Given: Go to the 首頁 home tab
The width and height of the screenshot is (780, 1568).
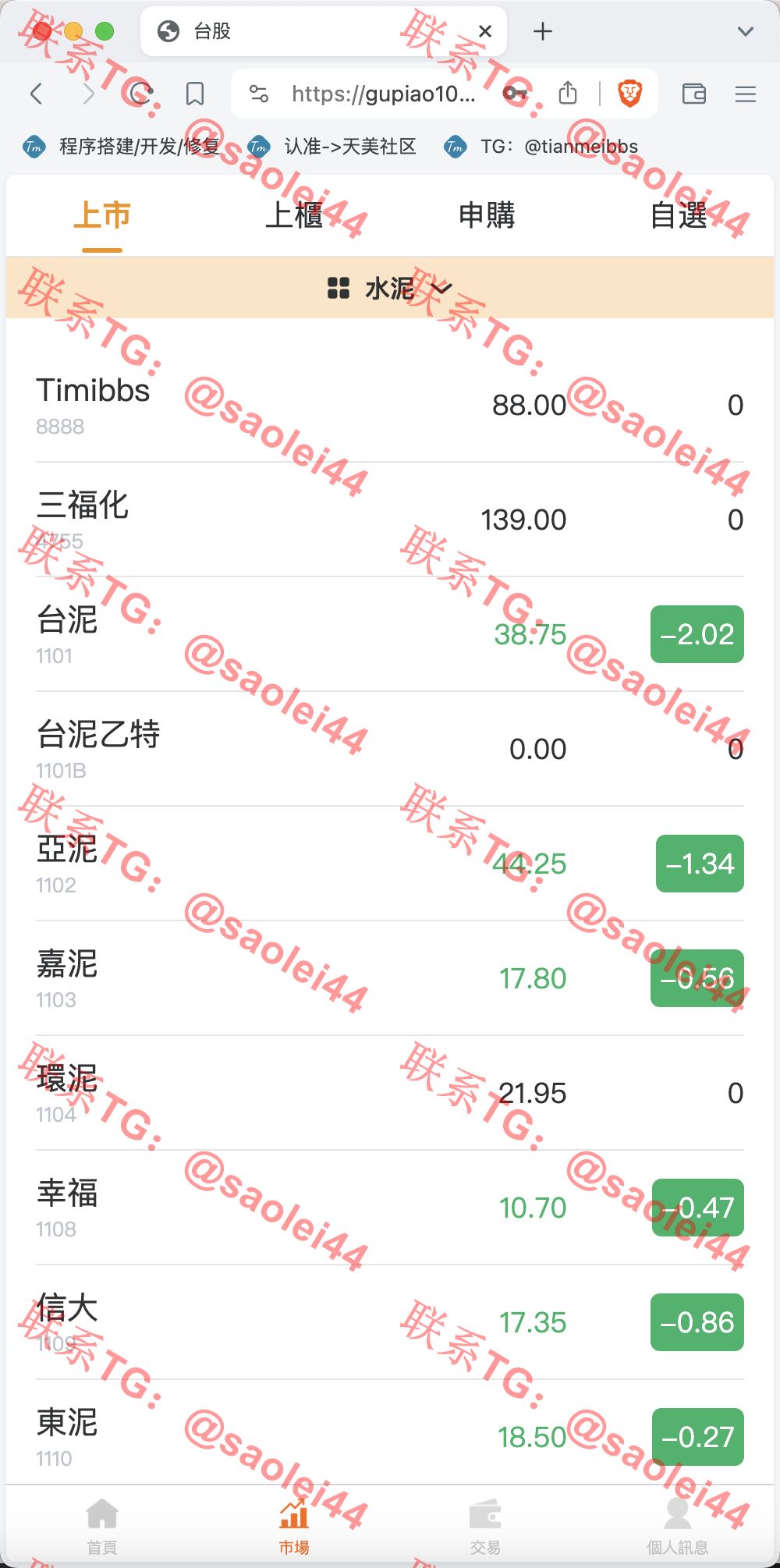Looking at the screenshot, I should 102,1527.
